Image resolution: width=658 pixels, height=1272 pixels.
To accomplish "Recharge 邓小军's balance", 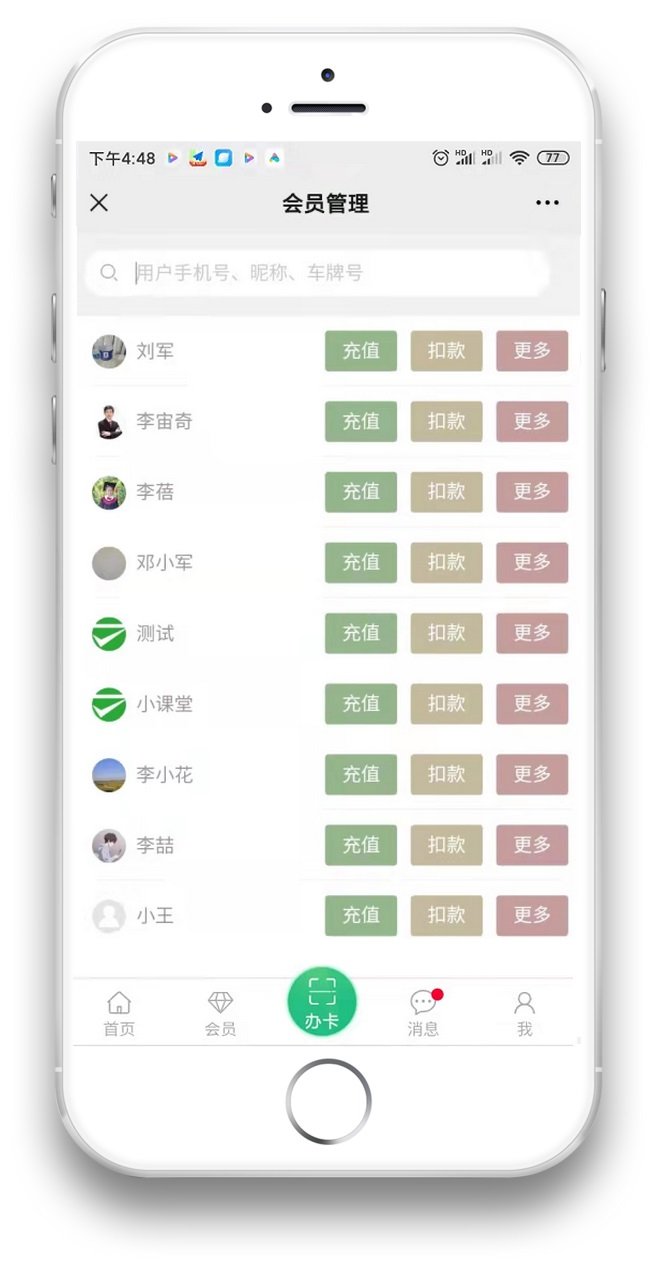I will point(360,563).
